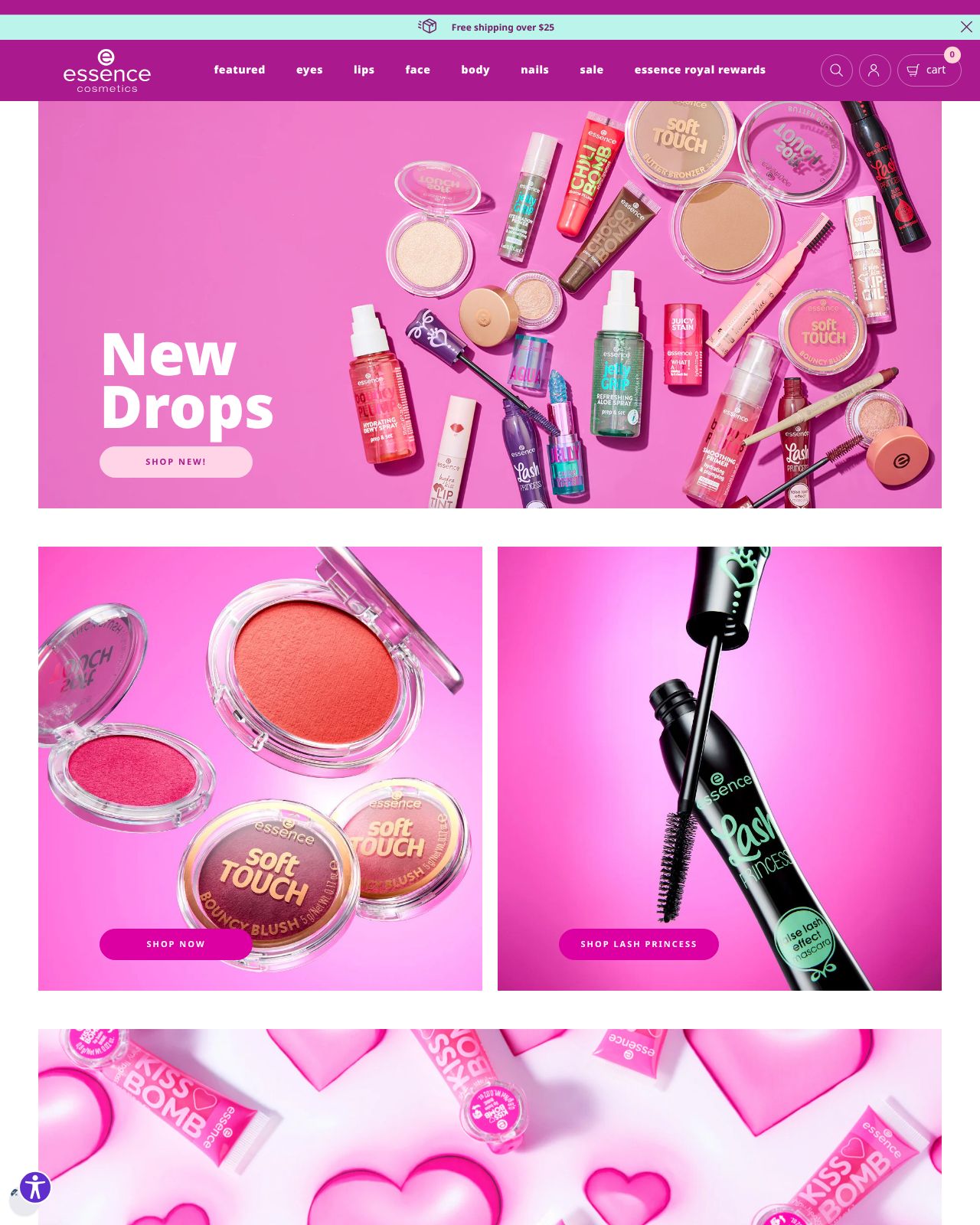Open essence royal rewards
The height and width of the screenshot is (1225, 980).
(x=699, y=70)
